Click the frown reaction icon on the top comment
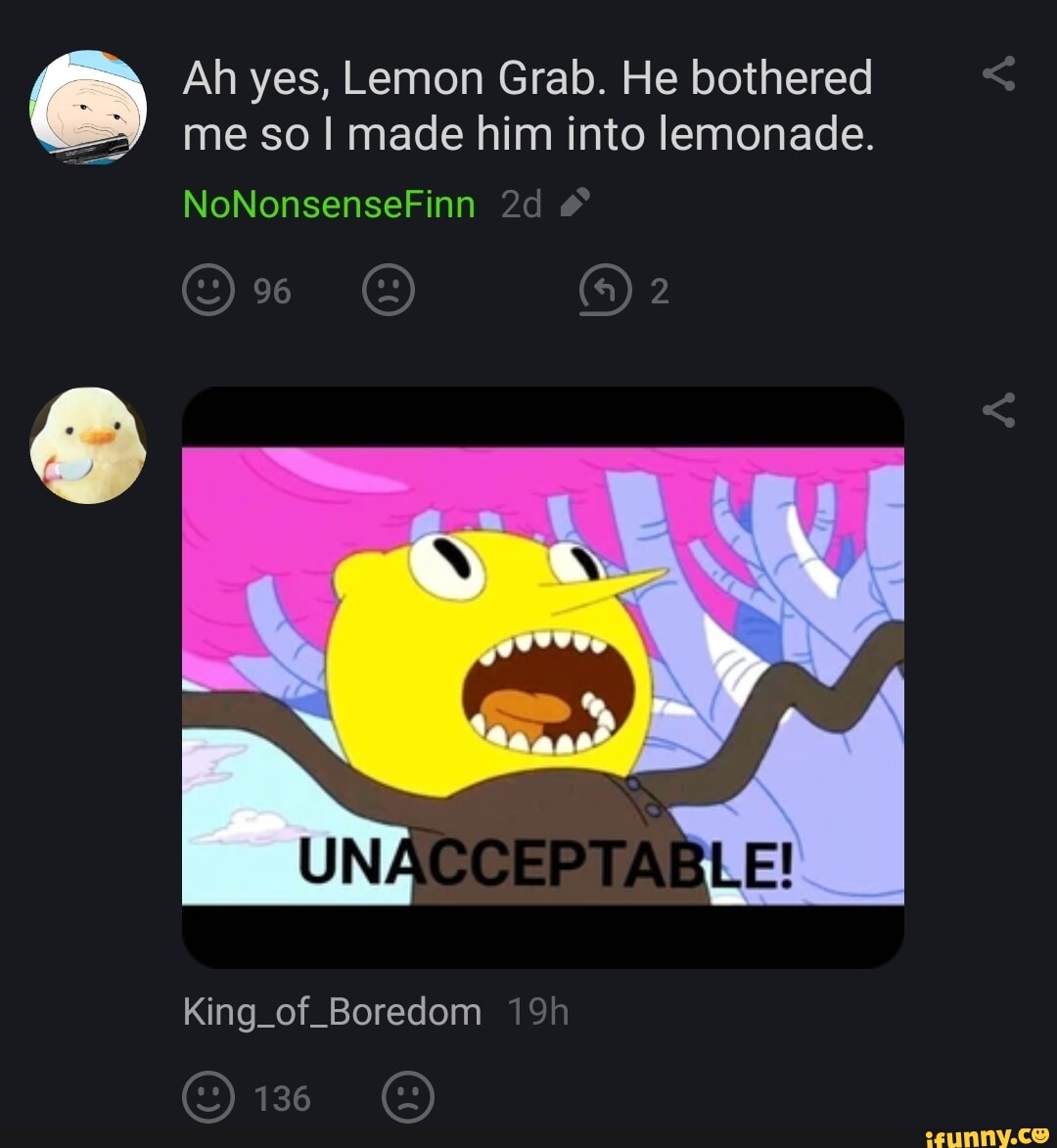Screen dimensions: 1057x1148 point(387,289)
